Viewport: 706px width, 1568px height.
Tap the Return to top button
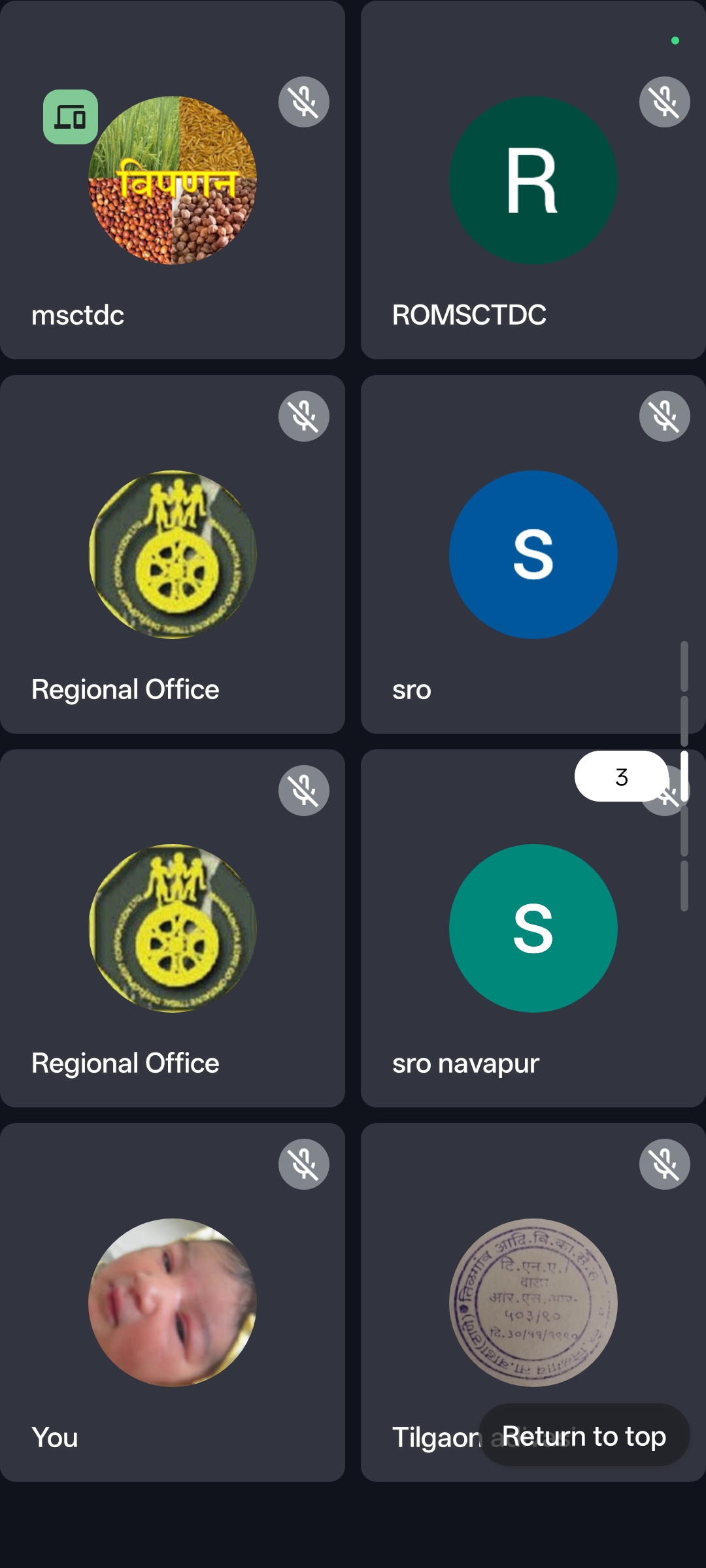point(584,1436)
